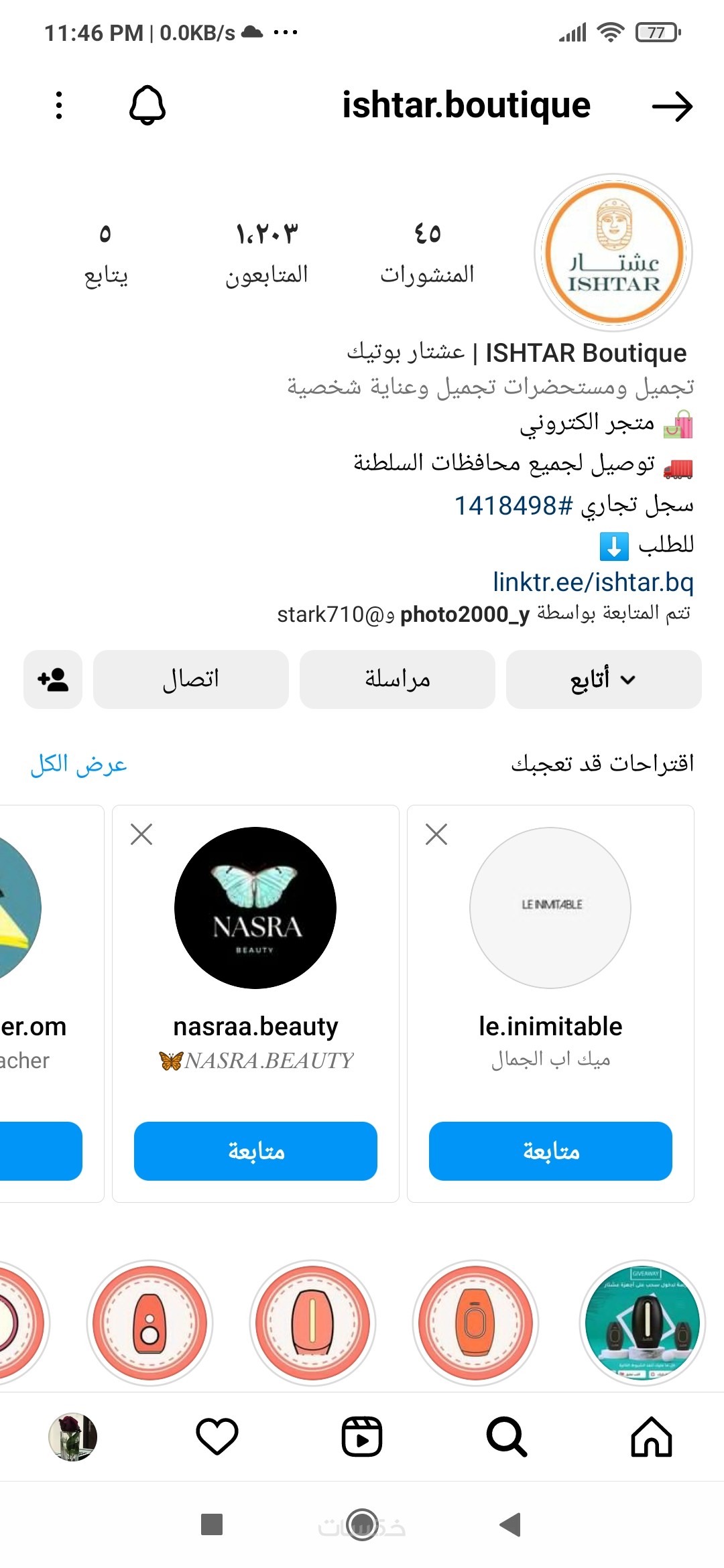Open the giveaway story highlight

click(x=642, y=1323)
